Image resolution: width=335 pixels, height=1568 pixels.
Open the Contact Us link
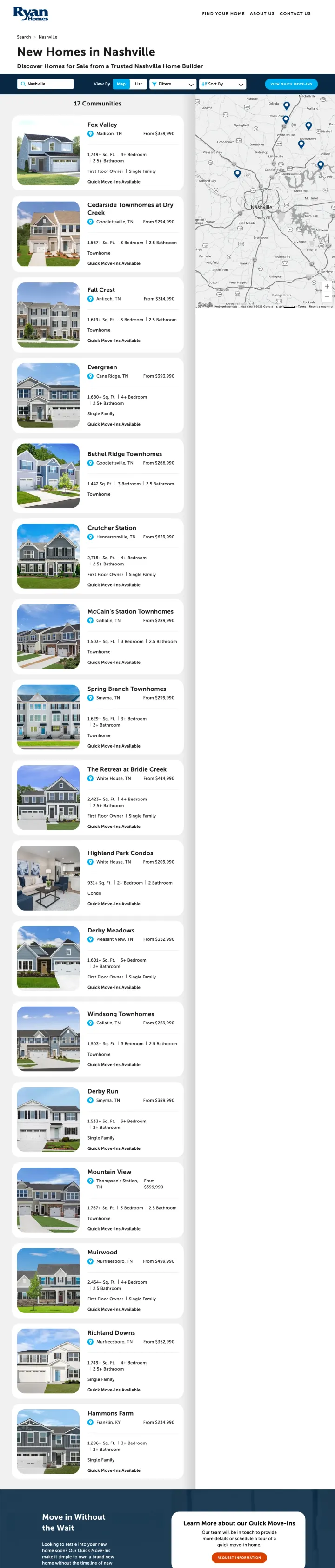tap(295, 13)
